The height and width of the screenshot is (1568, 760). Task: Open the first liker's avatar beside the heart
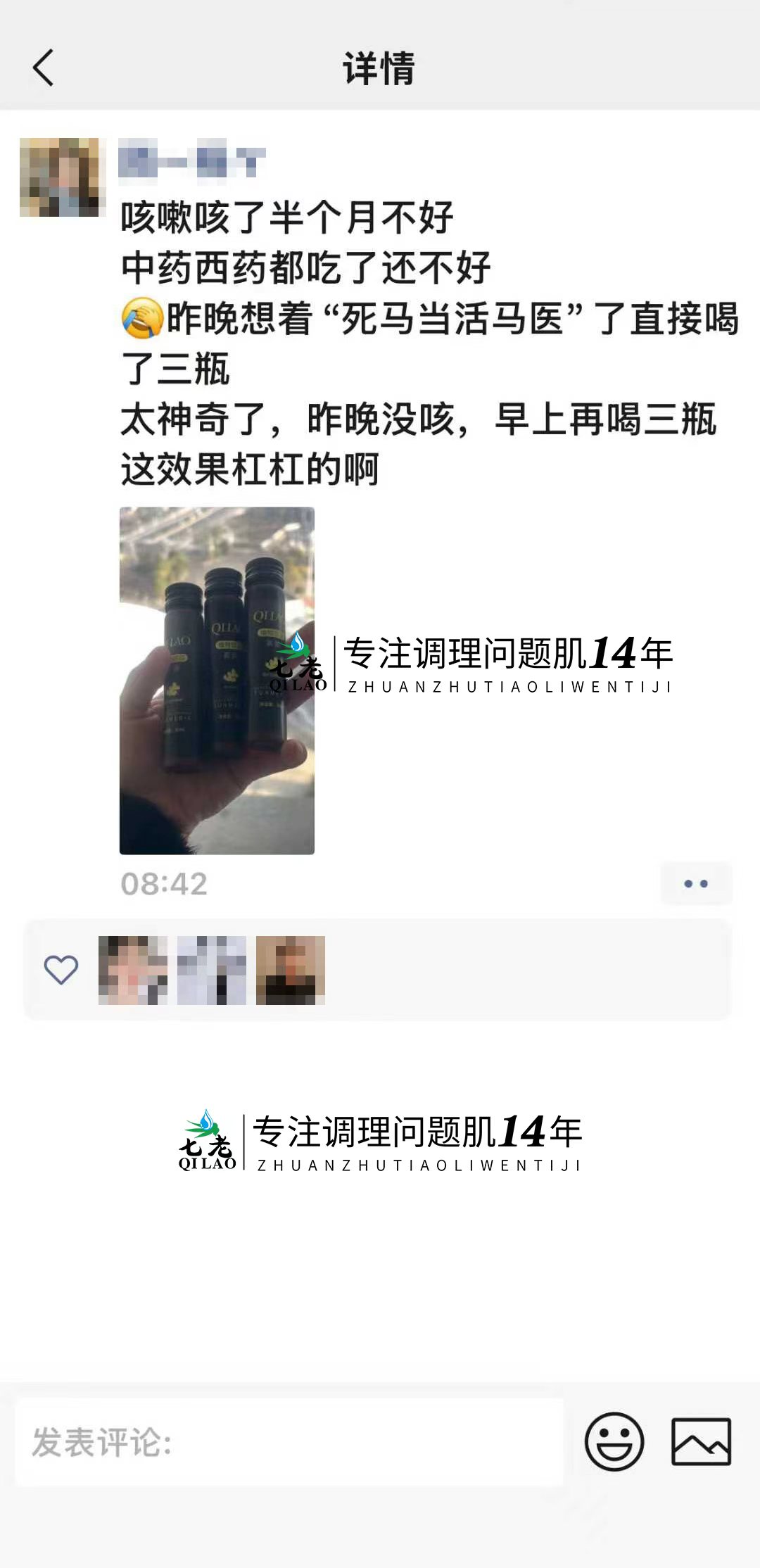[x=132, y=970]
